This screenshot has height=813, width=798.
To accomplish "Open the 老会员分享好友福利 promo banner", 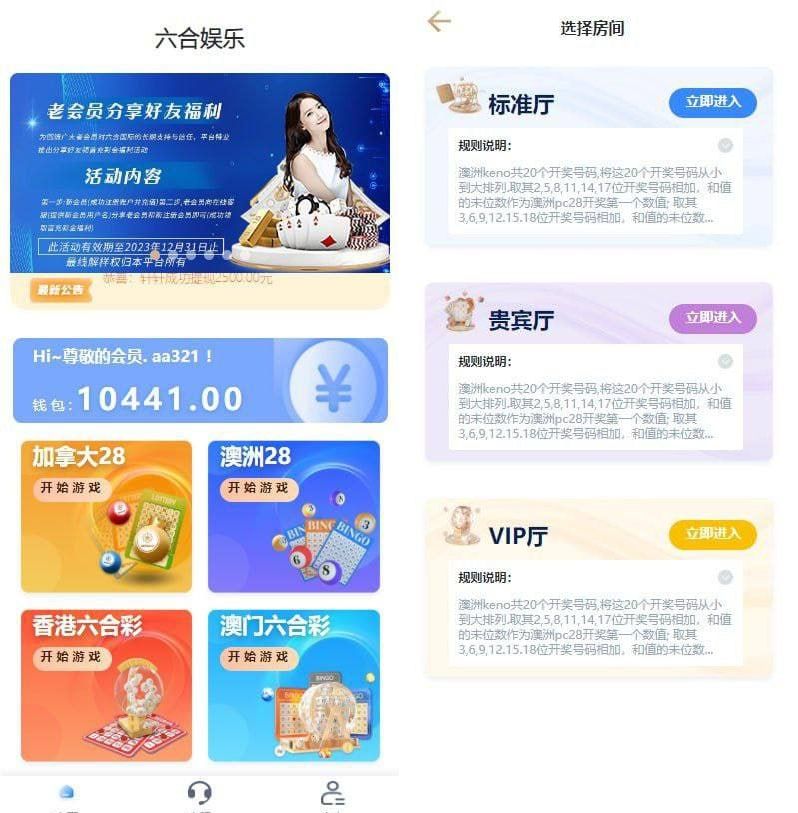I will 200,172.
